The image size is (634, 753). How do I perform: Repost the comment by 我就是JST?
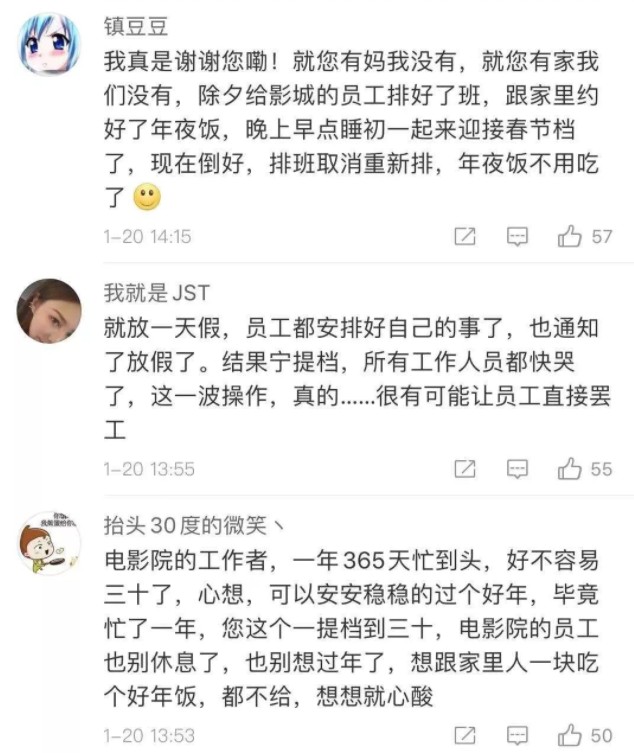(x=465, y=468)
